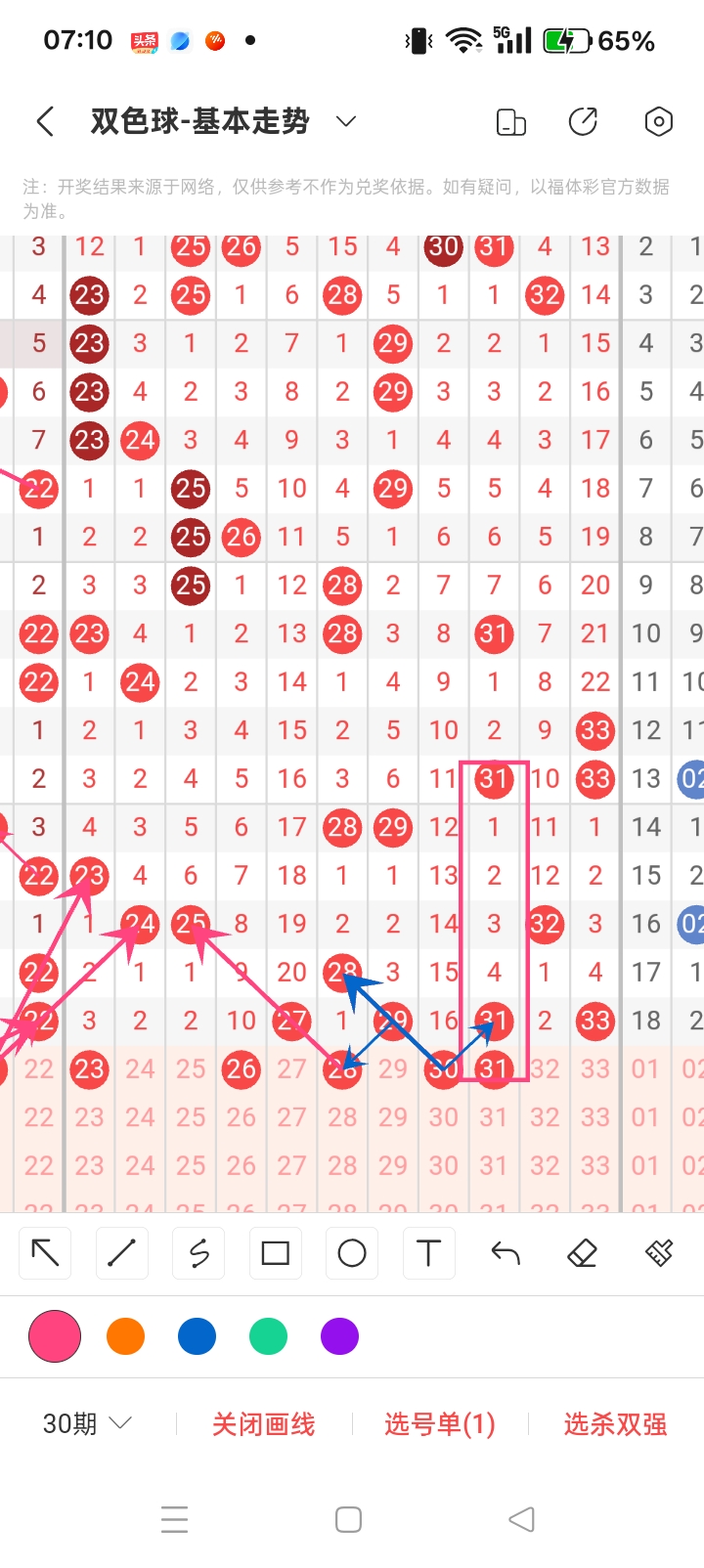Choose the green drawing color
Image resolution: width=704 pixels, height=1568 pixels.
(268, 1336)
